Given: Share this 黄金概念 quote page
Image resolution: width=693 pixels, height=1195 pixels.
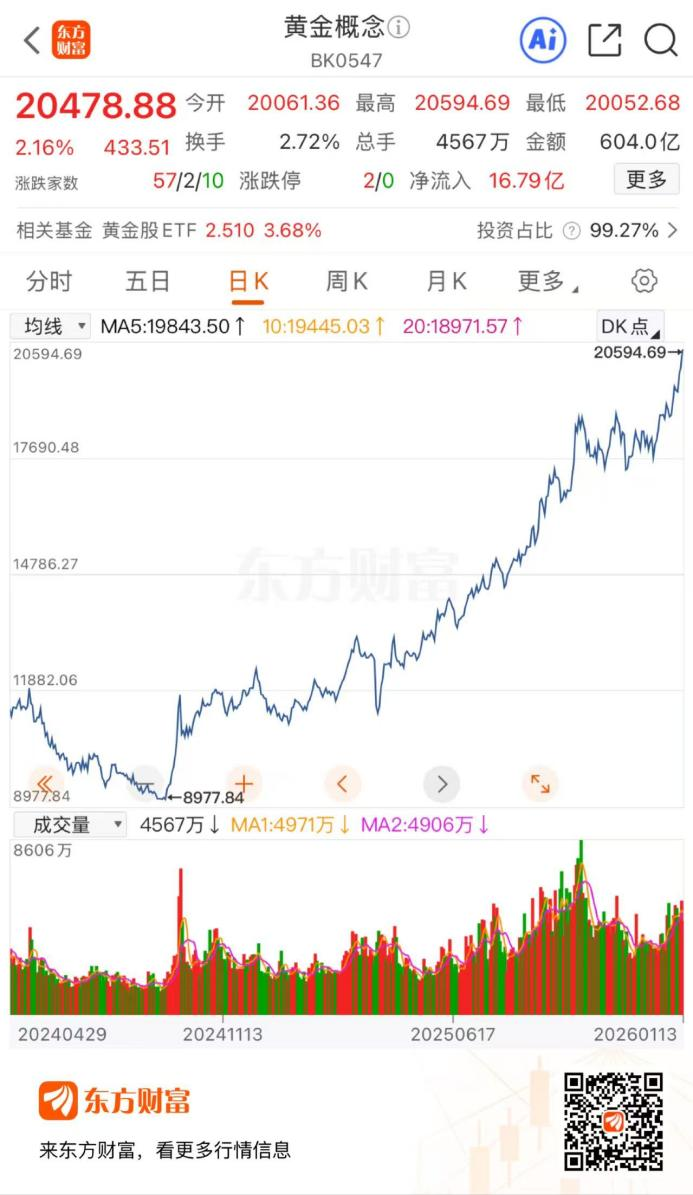Looking at the screenshot, I should tap(604, 41).
